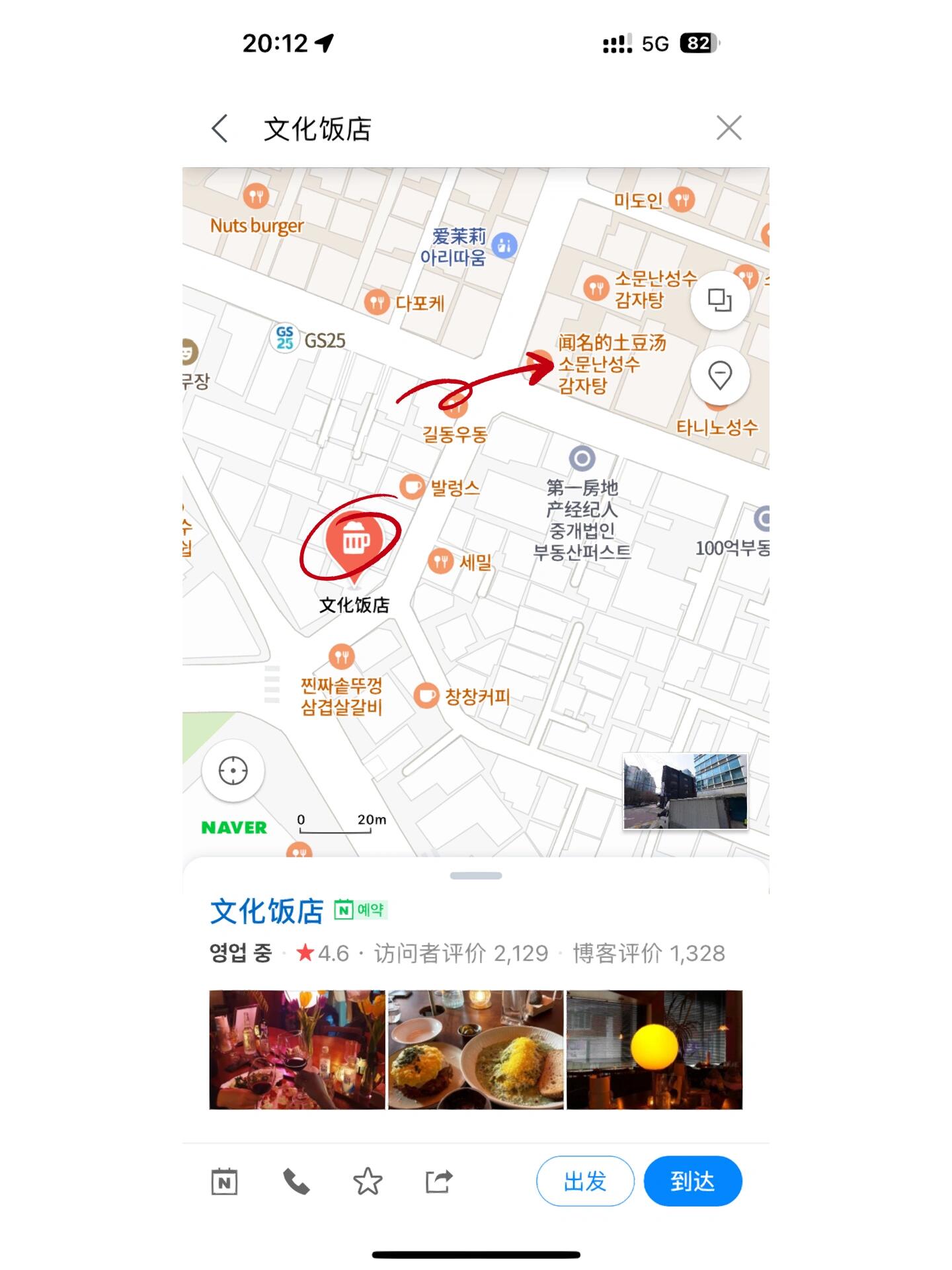Select the Nuts burger marker on the map

pyautogui.click(x=257, y=197)
